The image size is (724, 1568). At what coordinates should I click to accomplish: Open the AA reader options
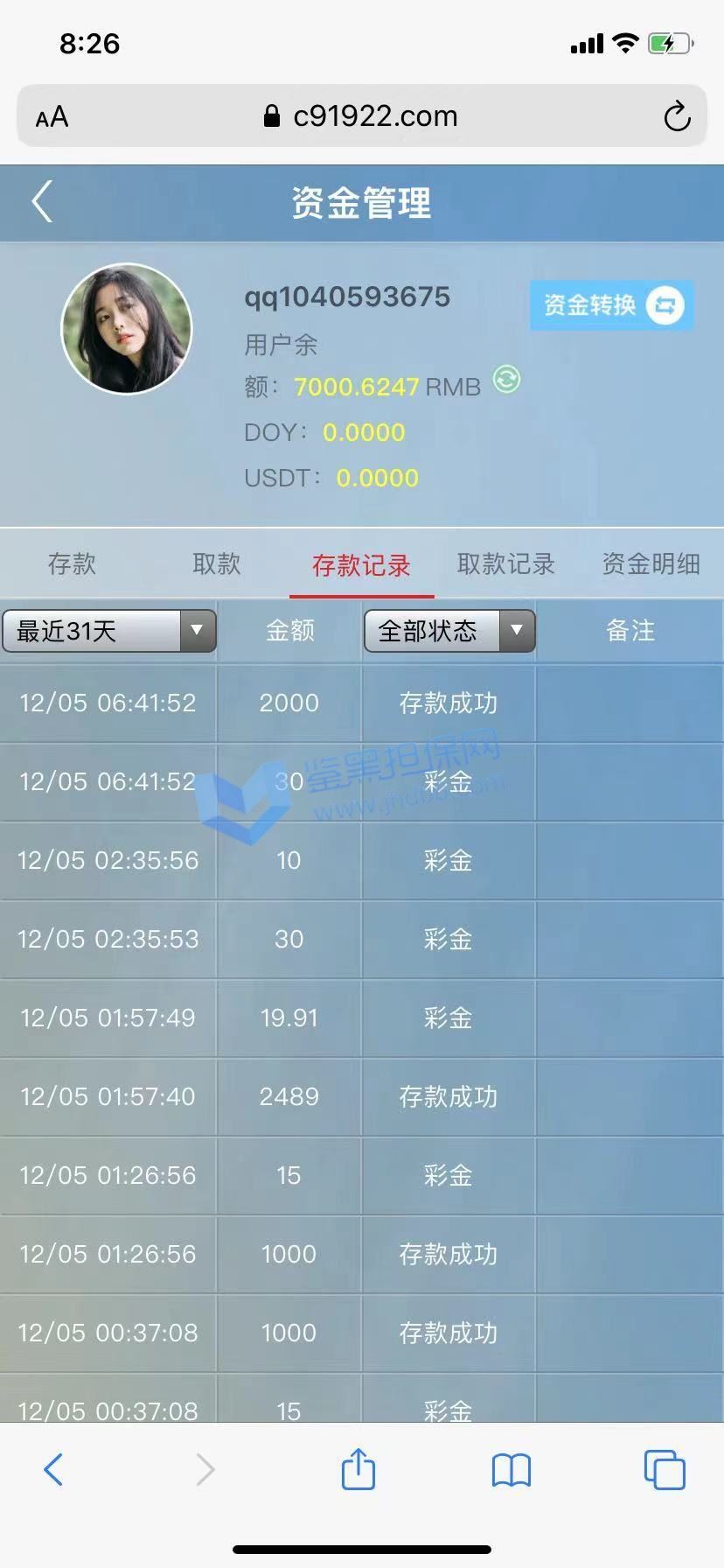tap(52, 116)
